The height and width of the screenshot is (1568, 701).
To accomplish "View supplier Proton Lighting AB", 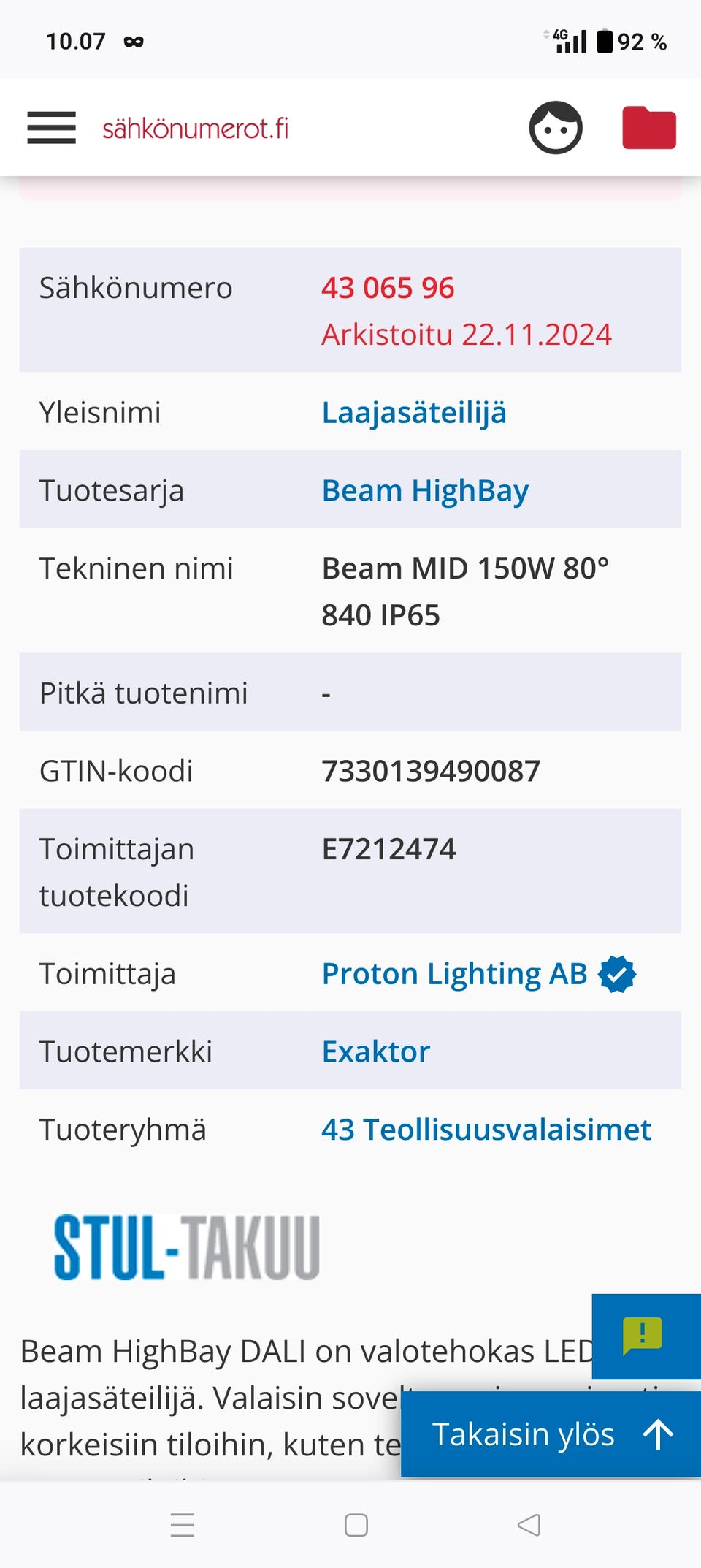I will [x=454, y=973].
